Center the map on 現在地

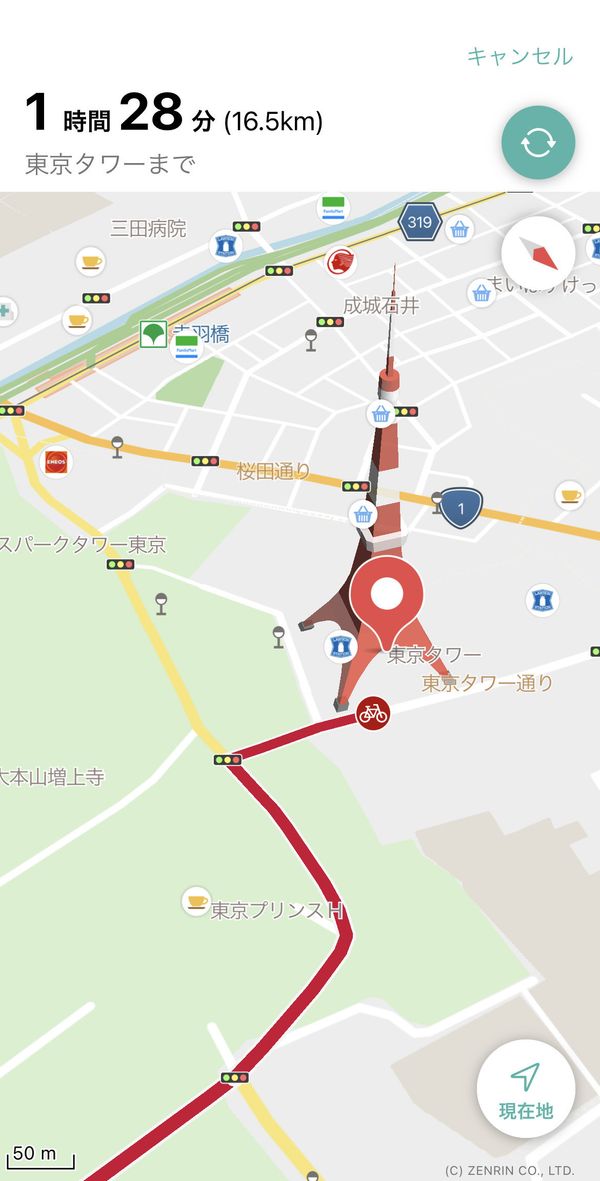(525, 1088)
